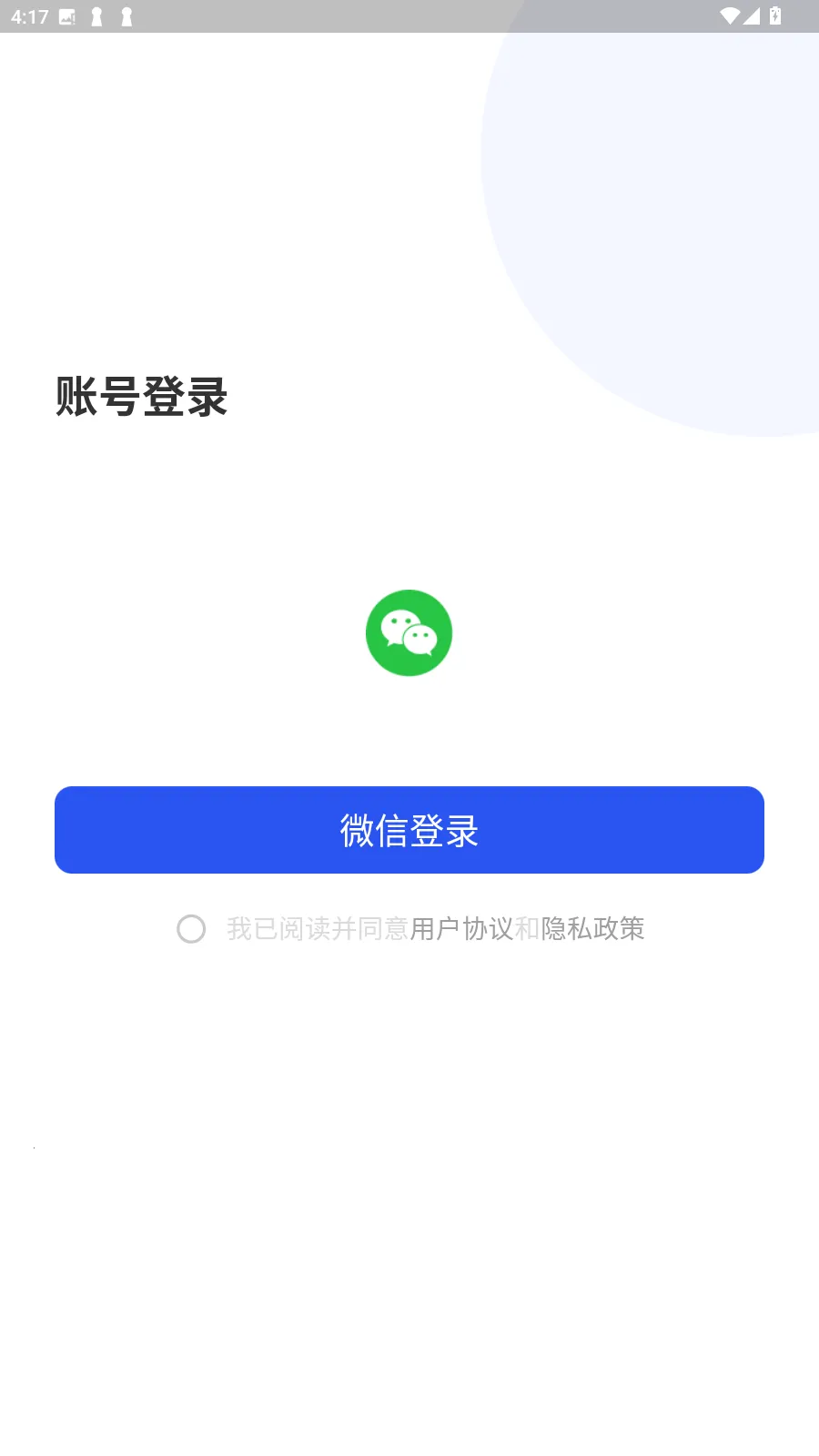819x1456 pixels.
Task: Tap the 账号登录 page title
Action: [141, 397]
